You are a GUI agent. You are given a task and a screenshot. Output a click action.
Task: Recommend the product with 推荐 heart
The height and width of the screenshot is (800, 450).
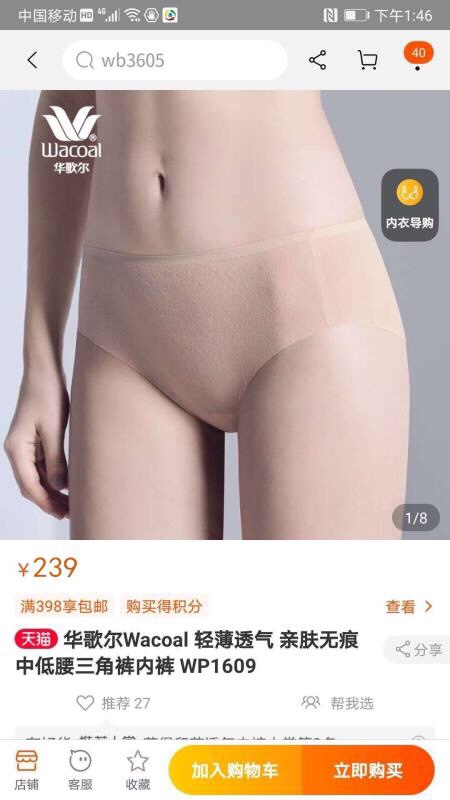113,703
